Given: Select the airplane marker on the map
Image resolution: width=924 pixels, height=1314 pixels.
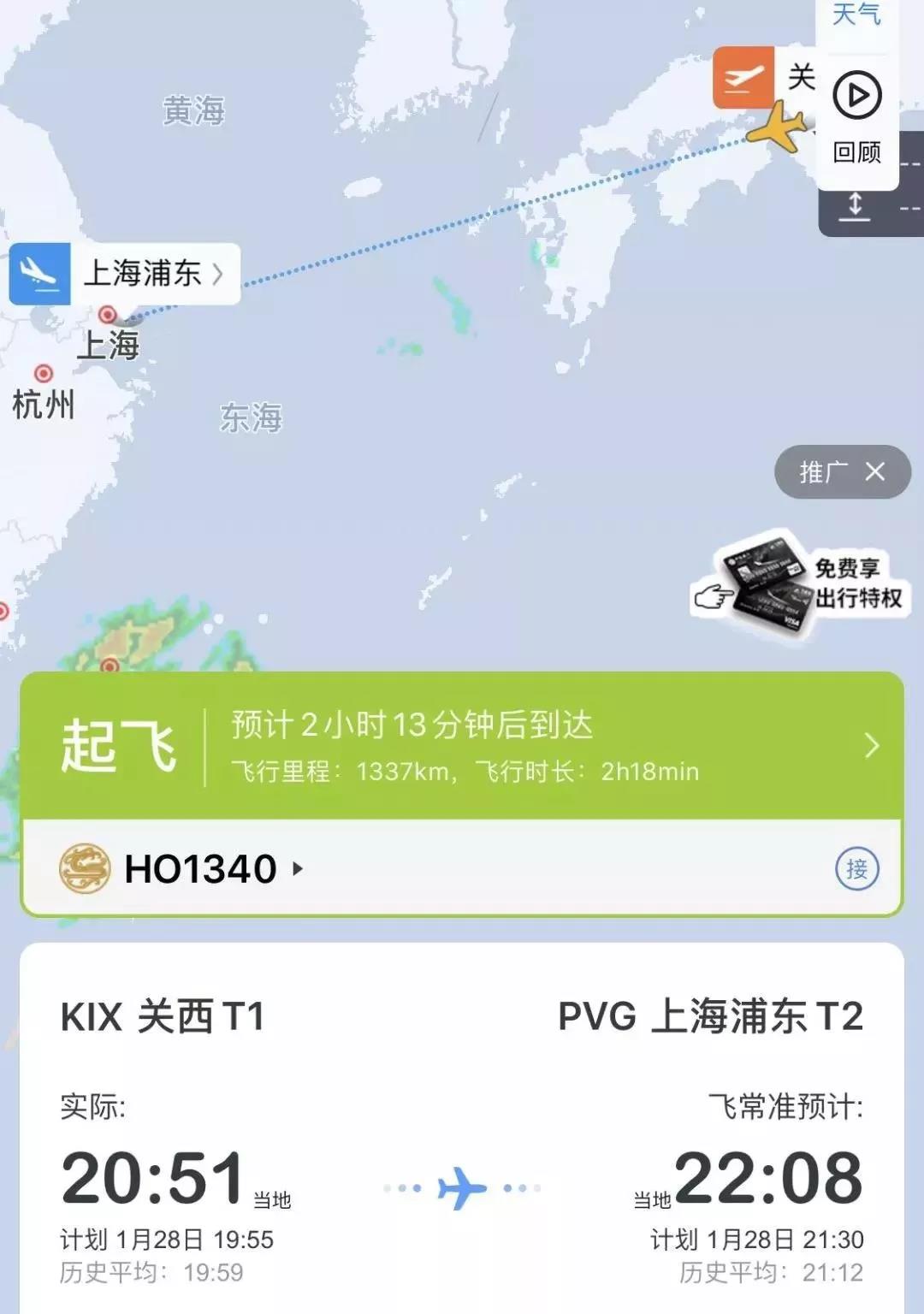Looking at the screenshot, I should (x=775, y=126).
